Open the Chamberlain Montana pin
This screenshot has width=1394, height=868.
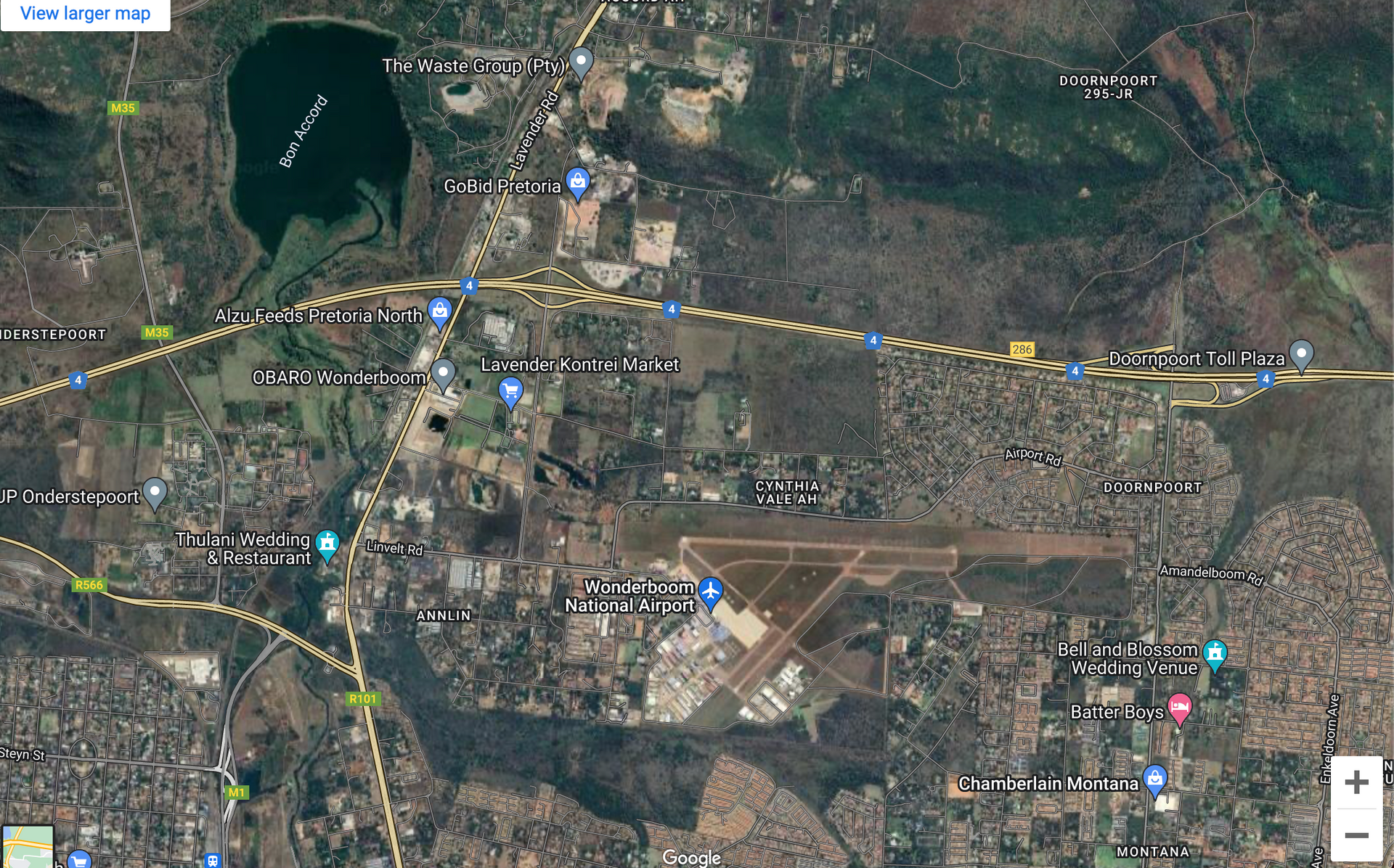1154,779
